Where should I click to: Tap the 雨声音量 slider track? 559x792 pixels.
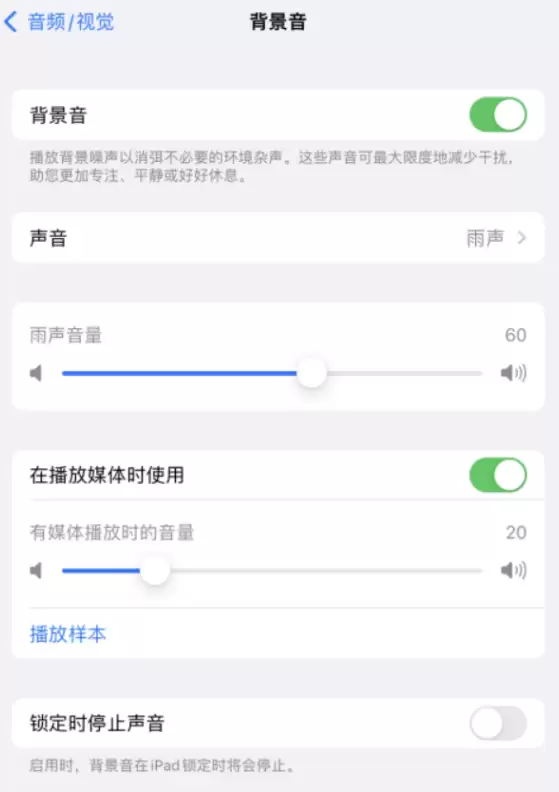(x=272, y=373)
